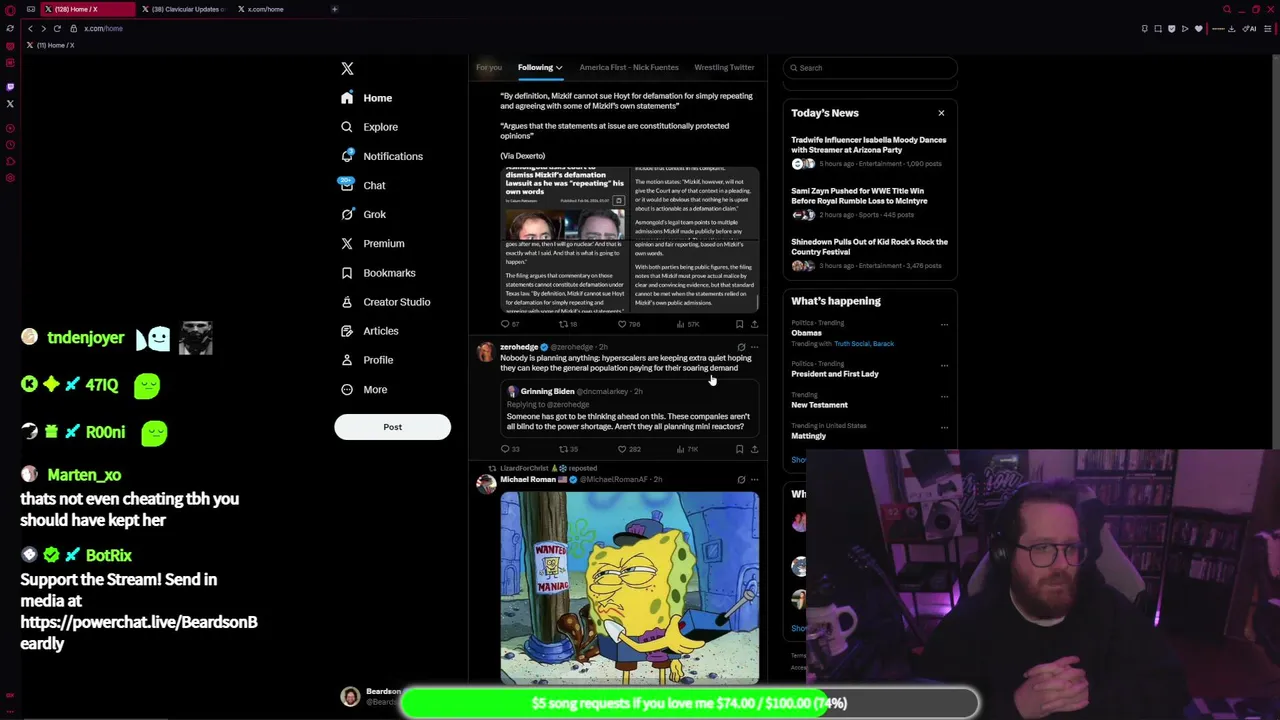Expand the More menu
The height and width of the screenshot is (720, 1280).
pyautogui.click(x=374, y=389)
